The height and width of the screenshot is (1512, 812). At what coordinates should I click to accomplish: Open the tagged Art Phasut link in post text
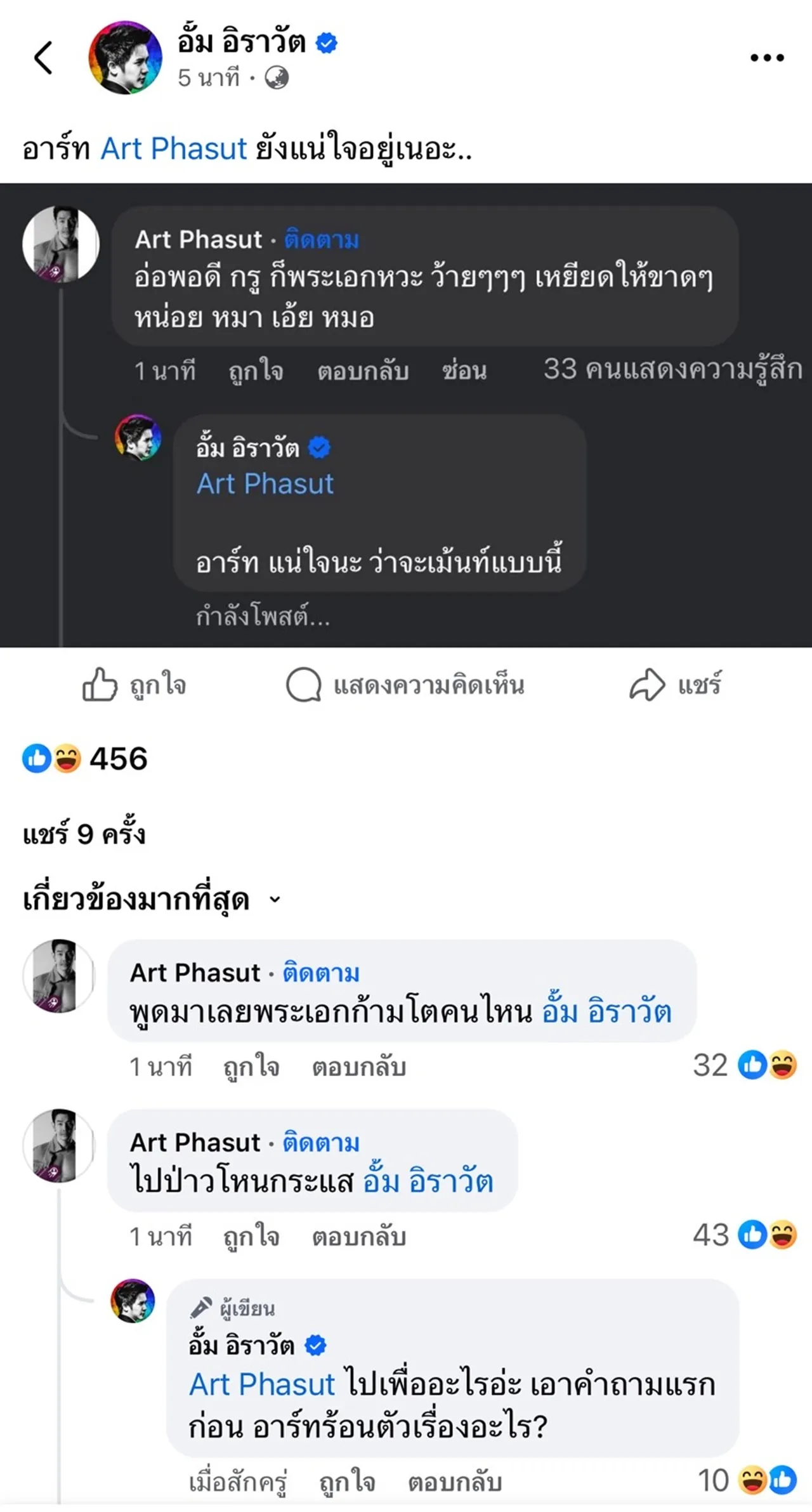[173, 148]
